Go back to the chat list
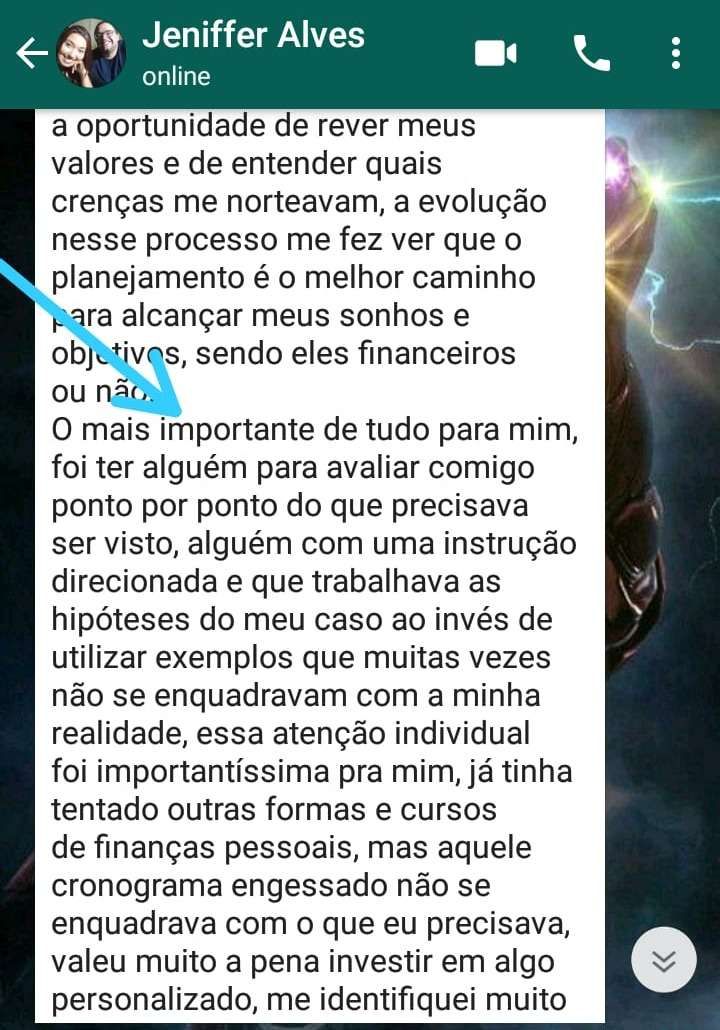 (30, 54)
